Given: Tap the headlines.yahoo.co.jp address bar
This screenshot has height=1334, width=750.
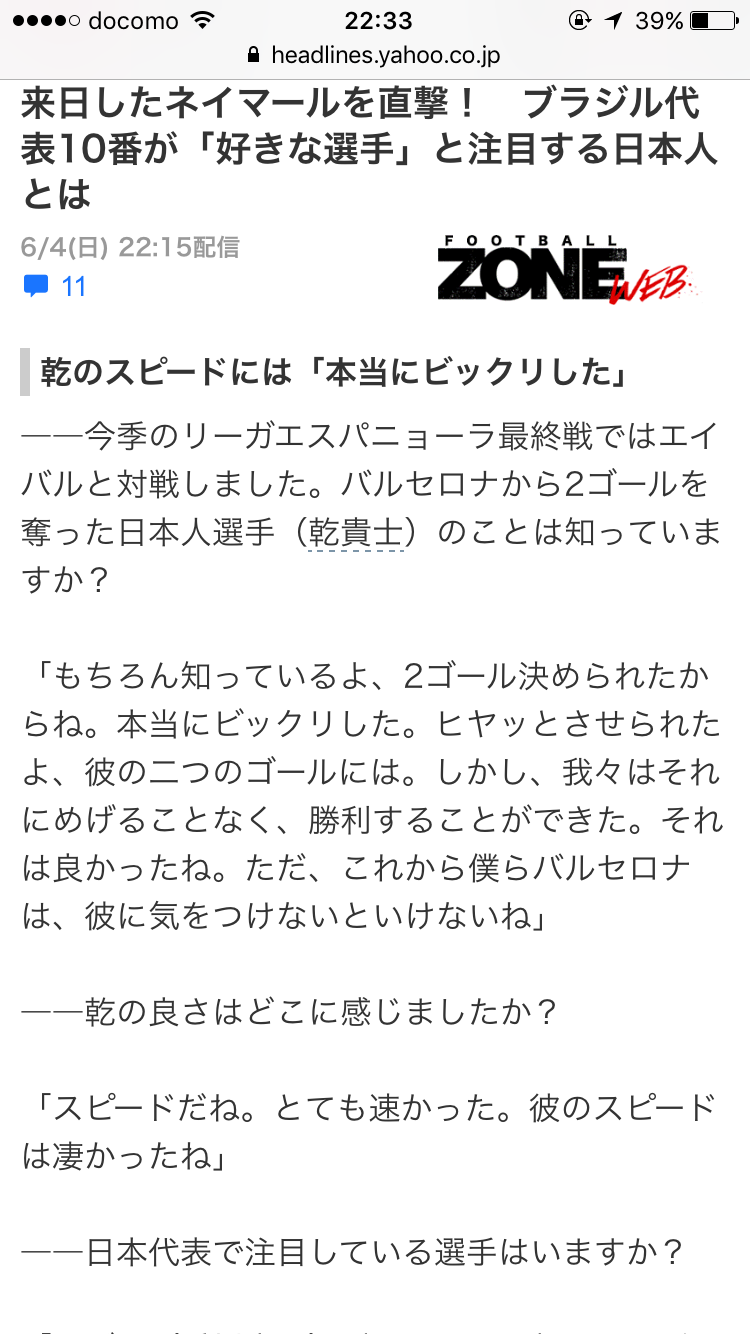Looking at the screenshot, I should point(375,55).
